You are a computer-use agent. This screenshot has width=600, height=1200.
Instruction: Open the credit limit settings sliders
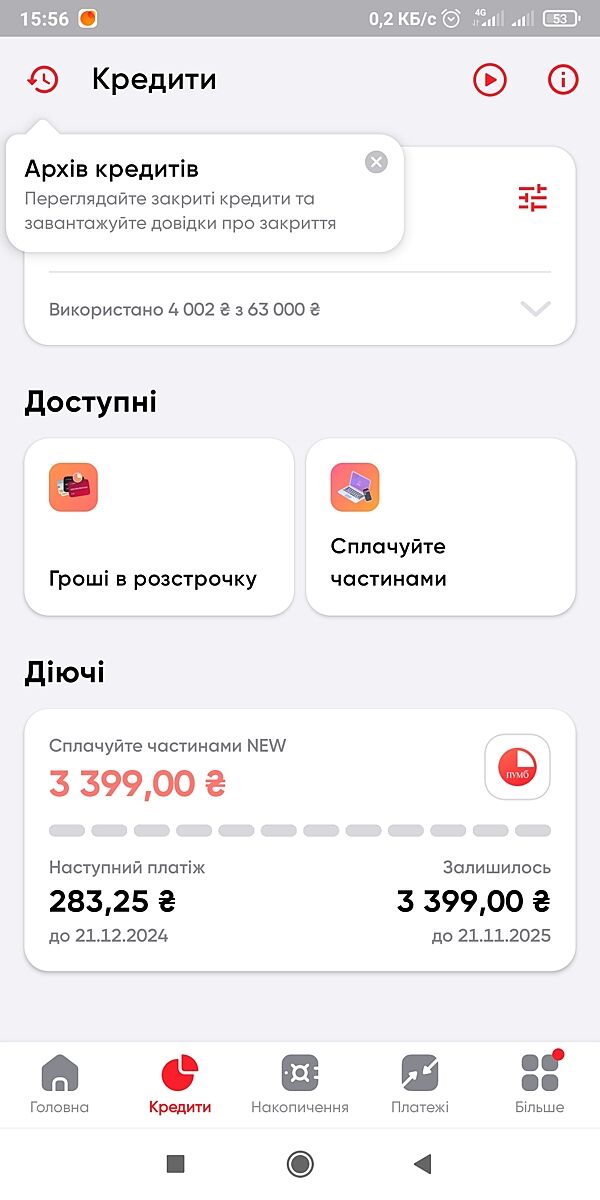pyautogui.click(x=533, y=198)
